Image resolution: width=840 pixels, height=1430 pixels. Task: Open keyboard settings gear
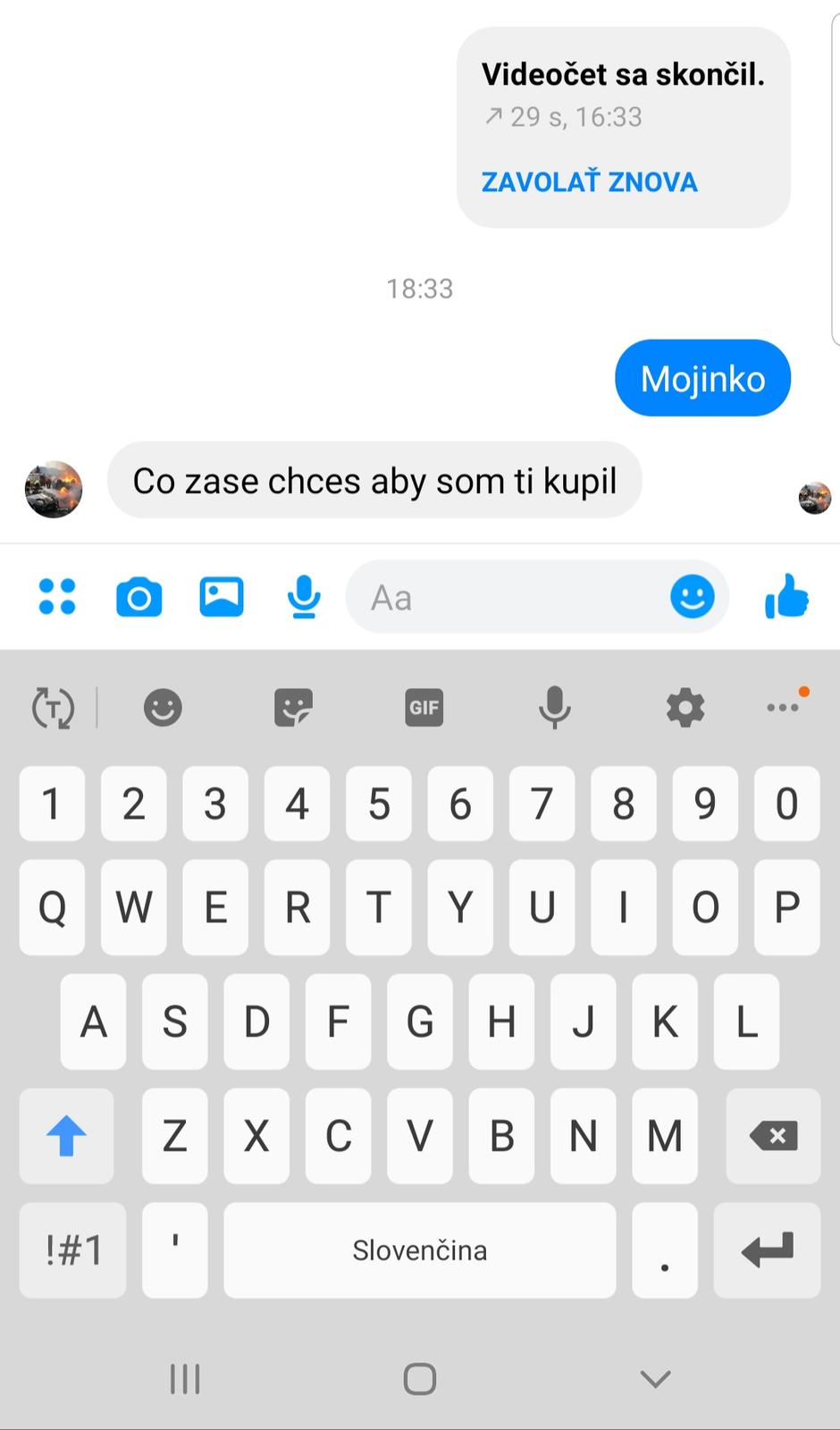pyautogui.click(x=685, y=708)
